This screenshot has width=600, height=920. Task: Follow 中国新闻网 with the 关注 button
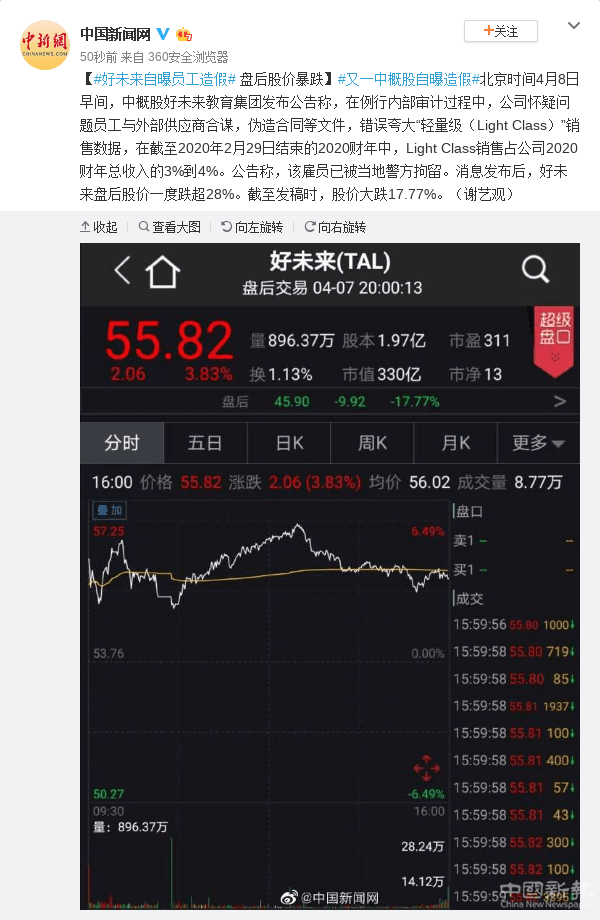pyautogui.click(x=500, y=31)
